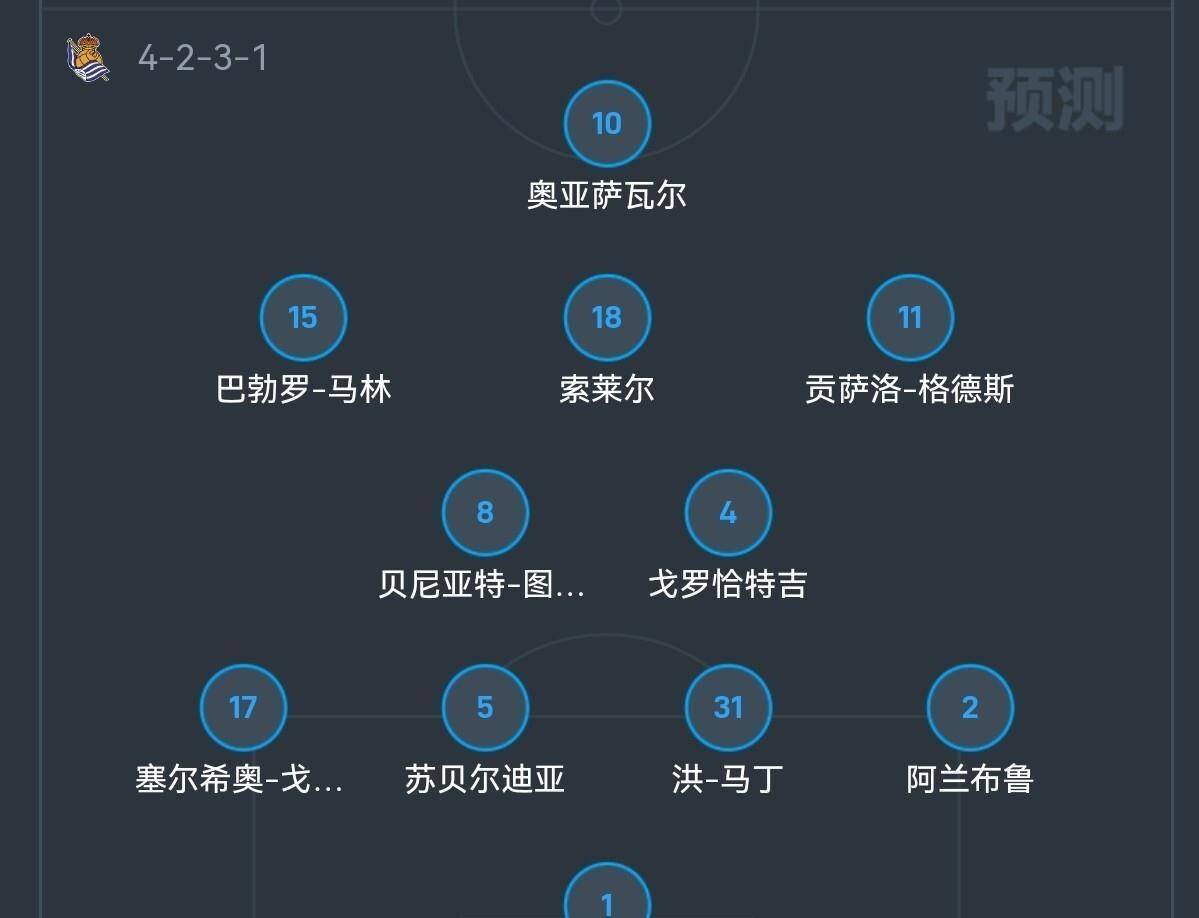Open player number 8 贝尼亚特-图…
Screen dimensions: 1199x918
[x=485, y=513]
